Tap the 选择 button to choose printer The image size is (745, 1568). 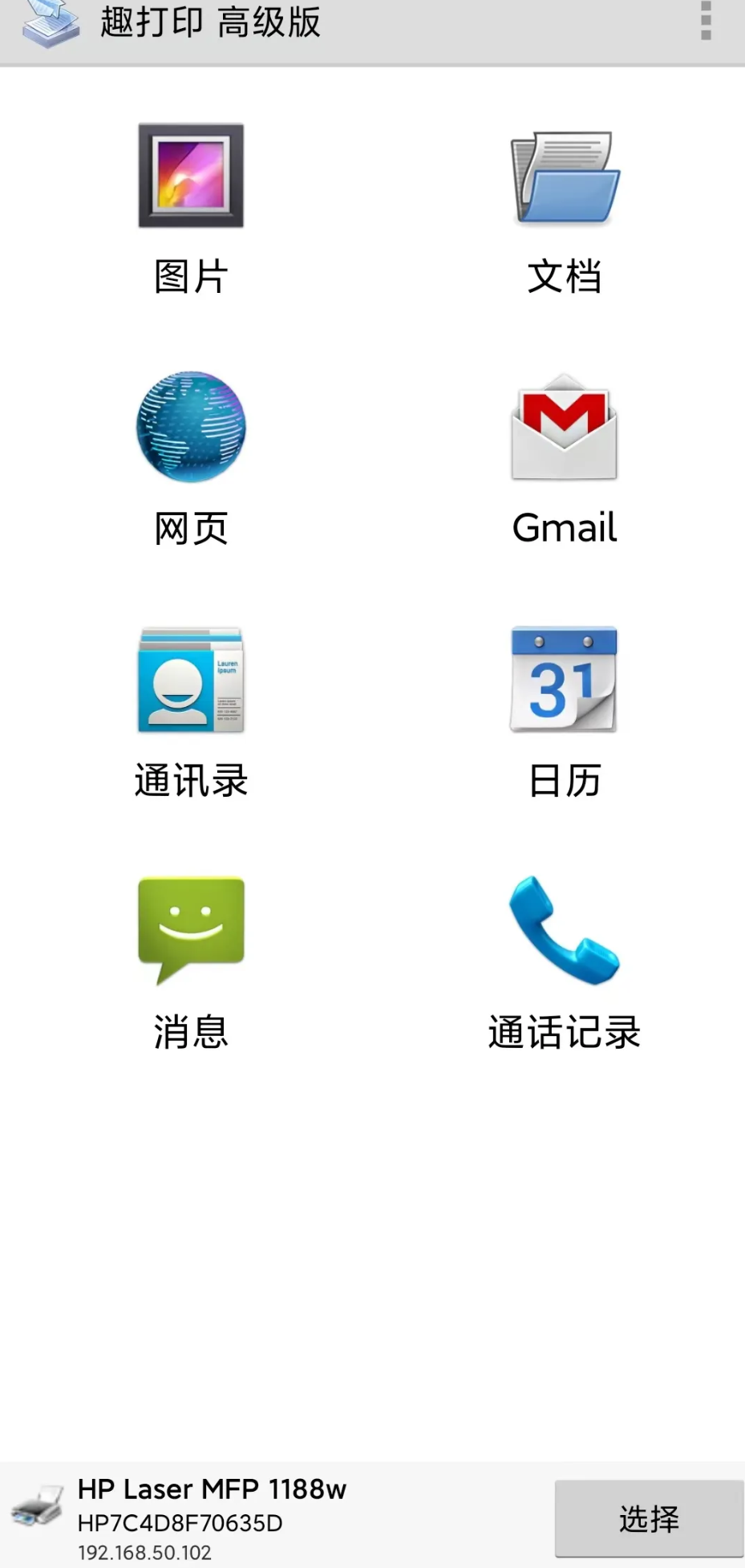click(x=649, y=1518)
